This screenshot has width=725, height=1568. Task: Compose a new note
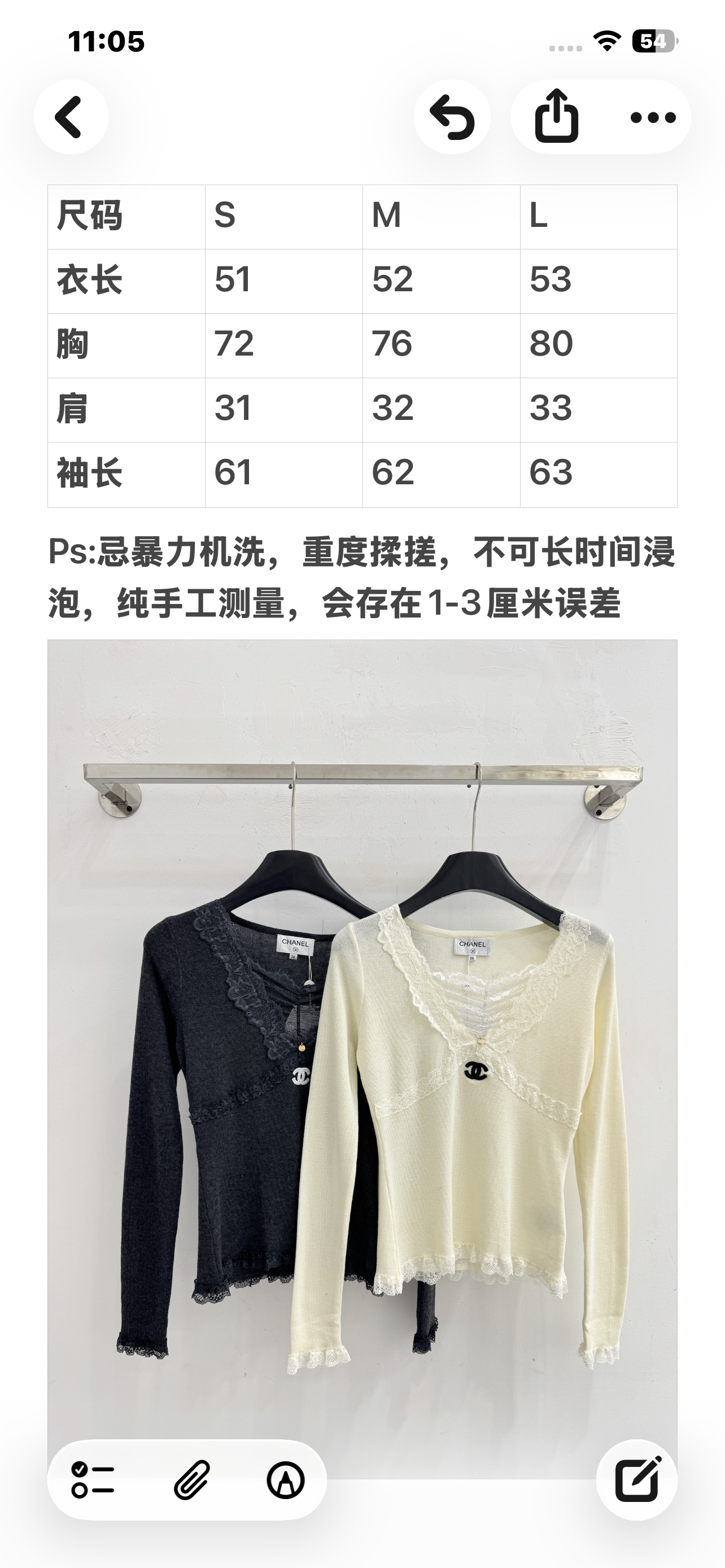click(637, 1479)
